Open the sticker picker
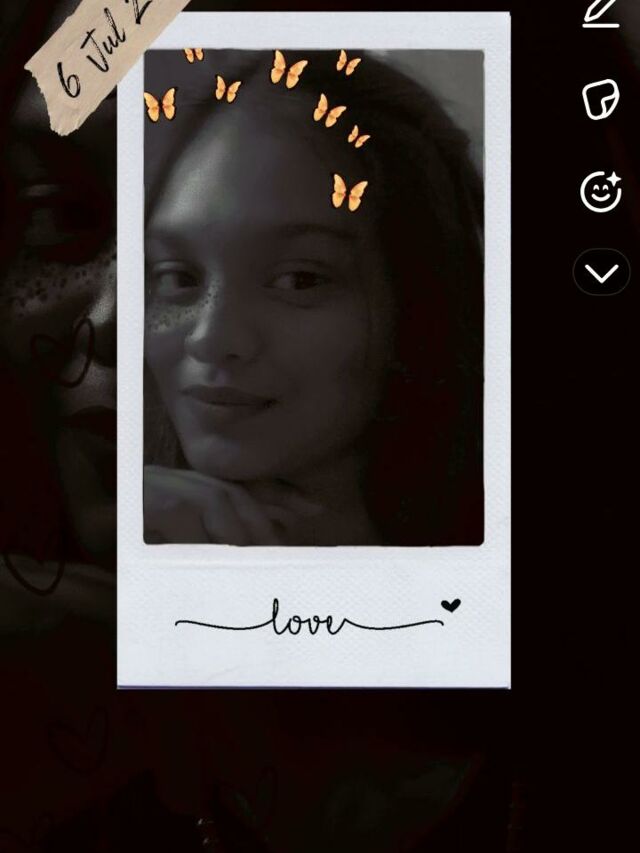The width and height of the screenshot is (640, 853). pyautogui.click(x=601, y=100)
